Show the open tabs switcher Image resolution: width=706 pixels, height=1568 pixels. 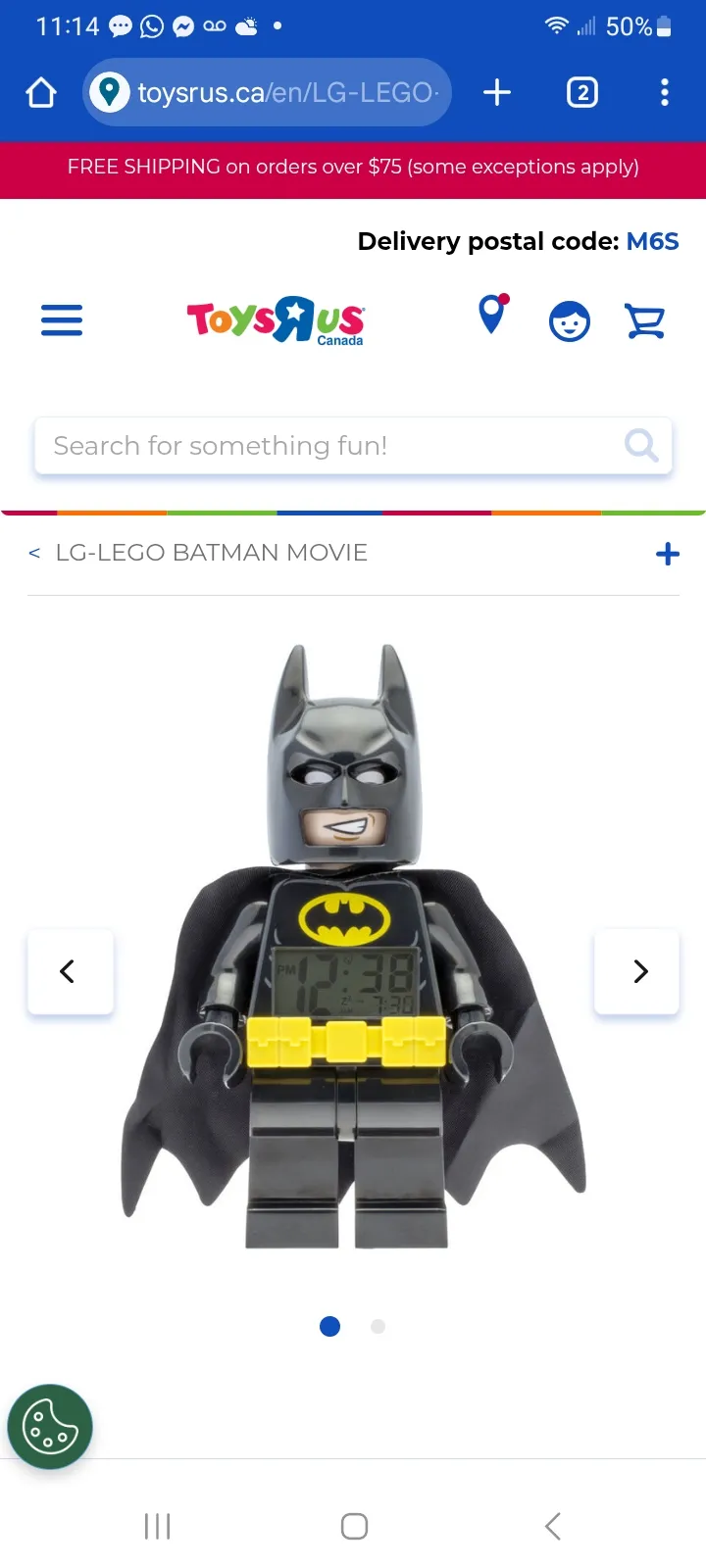581,93
